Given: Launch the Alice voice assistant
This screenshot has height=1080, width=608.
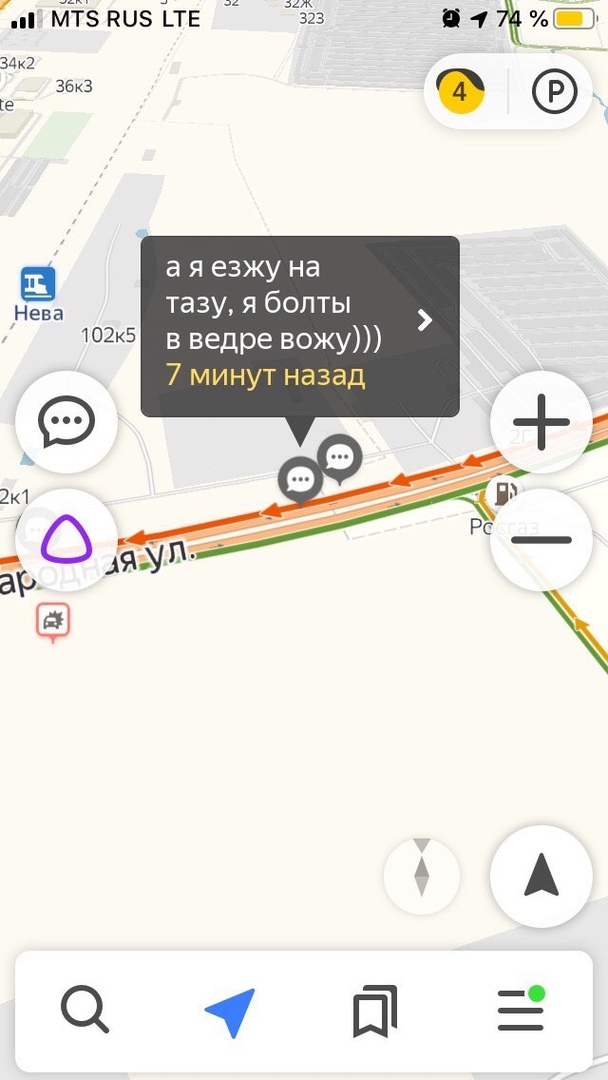Looking at the screenshot, I should pos(66,539).
